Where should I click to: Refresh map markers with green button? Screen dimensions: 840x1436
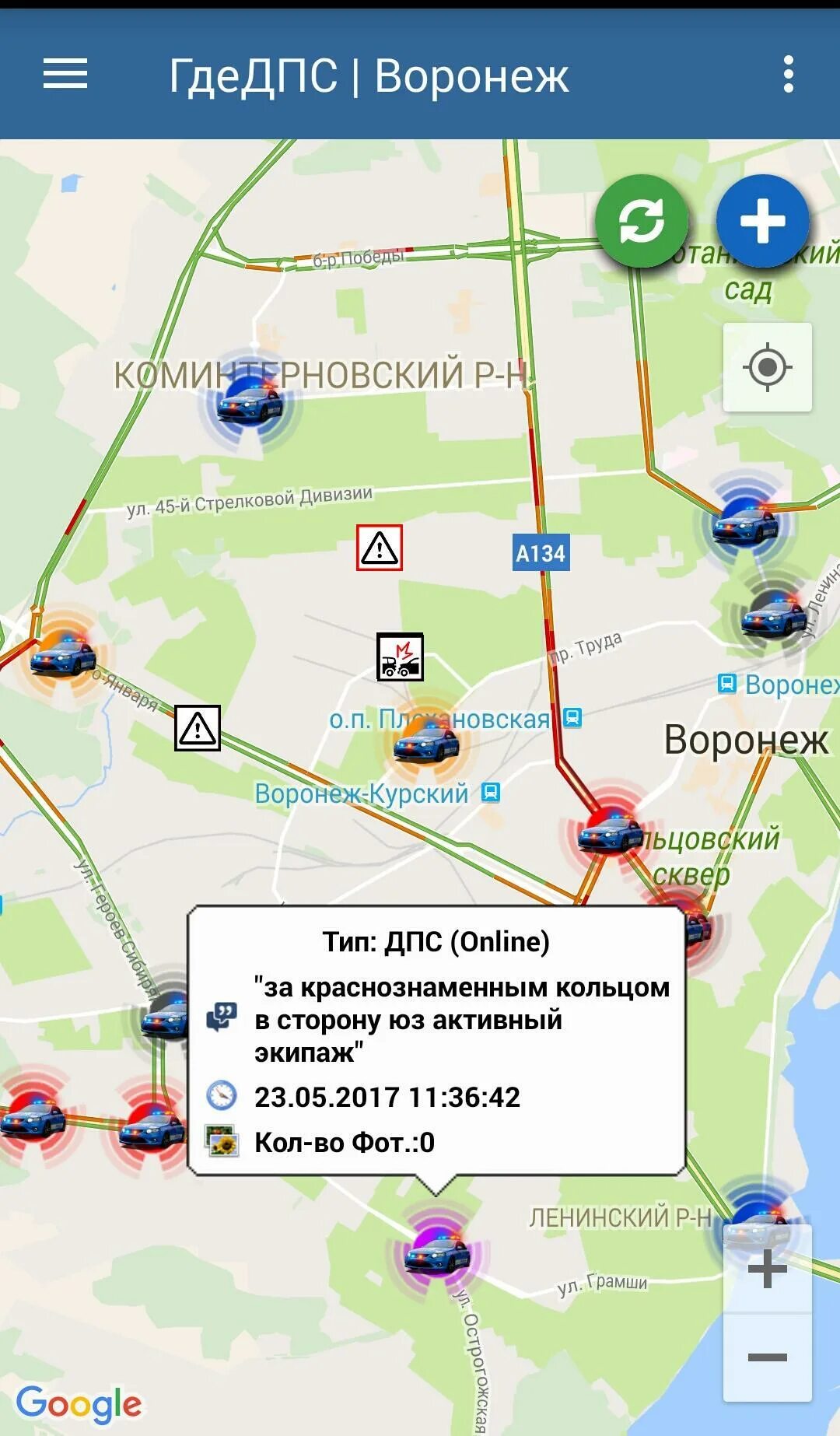642,221
